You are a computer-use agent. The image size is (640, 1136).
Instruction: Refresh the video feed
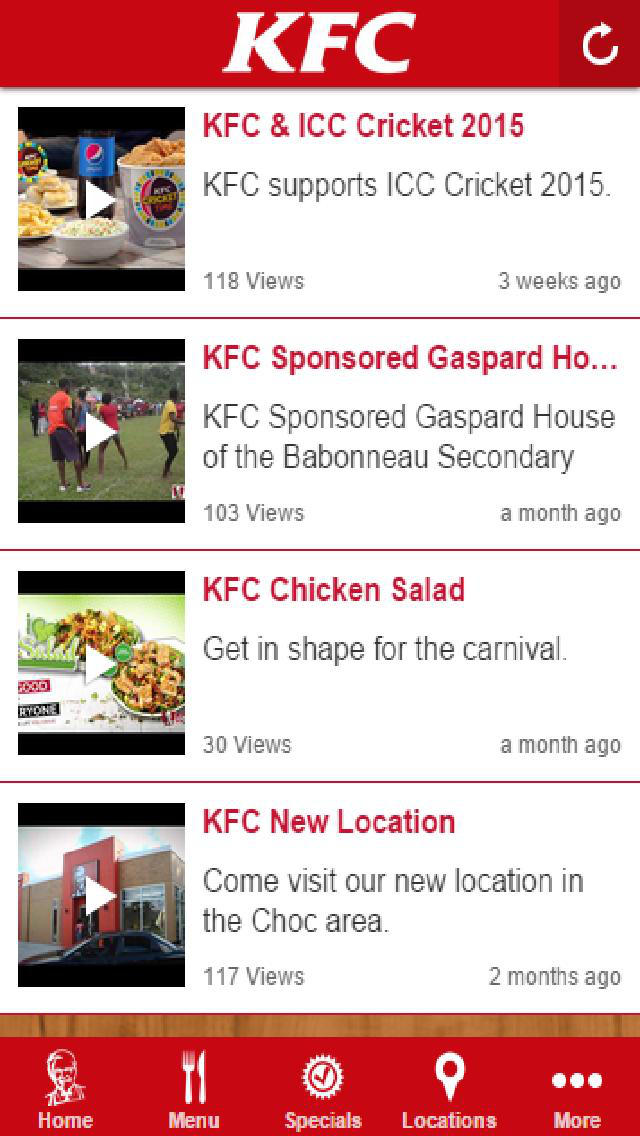pyautogui.click(x=599, y=45)
